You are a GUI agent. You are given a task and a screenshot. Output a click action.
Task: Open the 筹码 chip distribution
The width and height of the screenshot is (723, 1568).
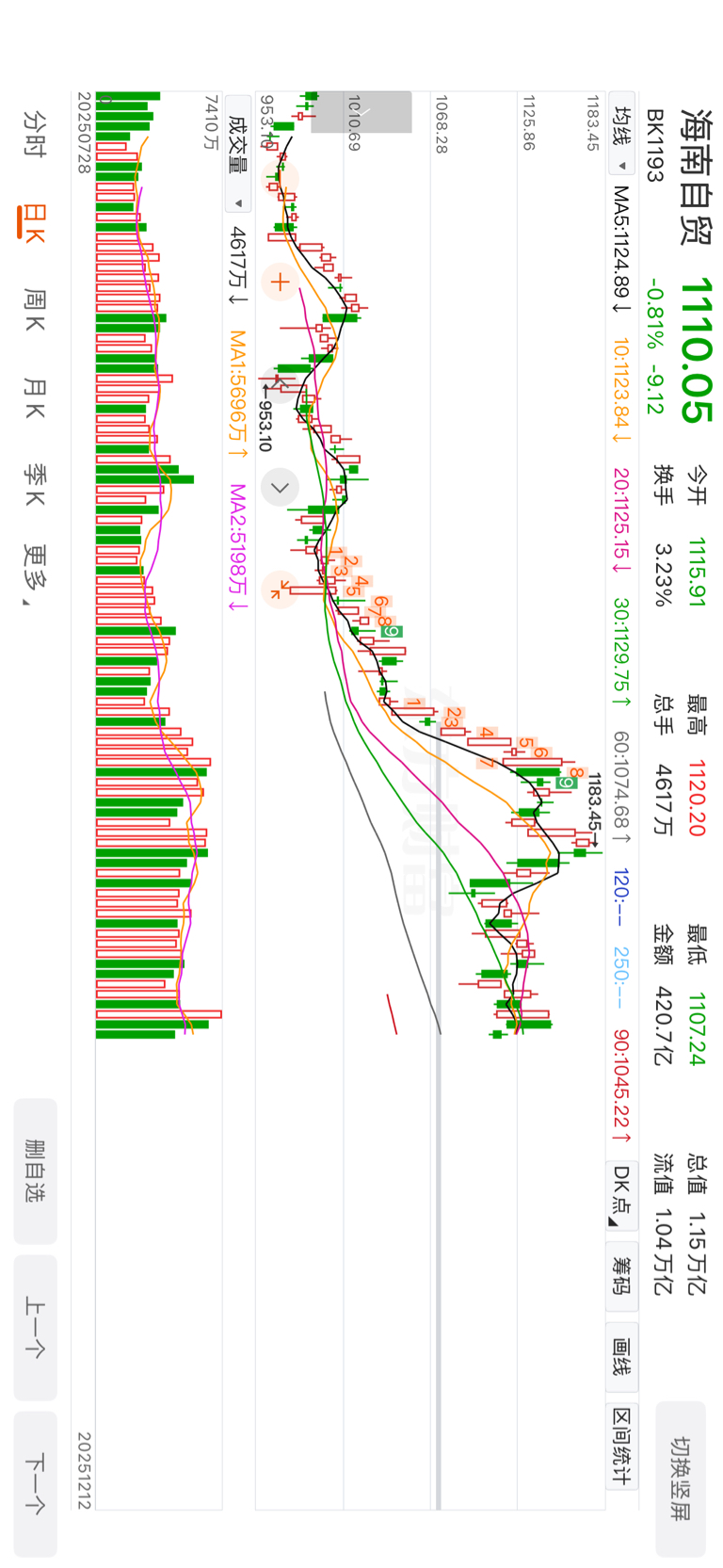[621, 1275]
